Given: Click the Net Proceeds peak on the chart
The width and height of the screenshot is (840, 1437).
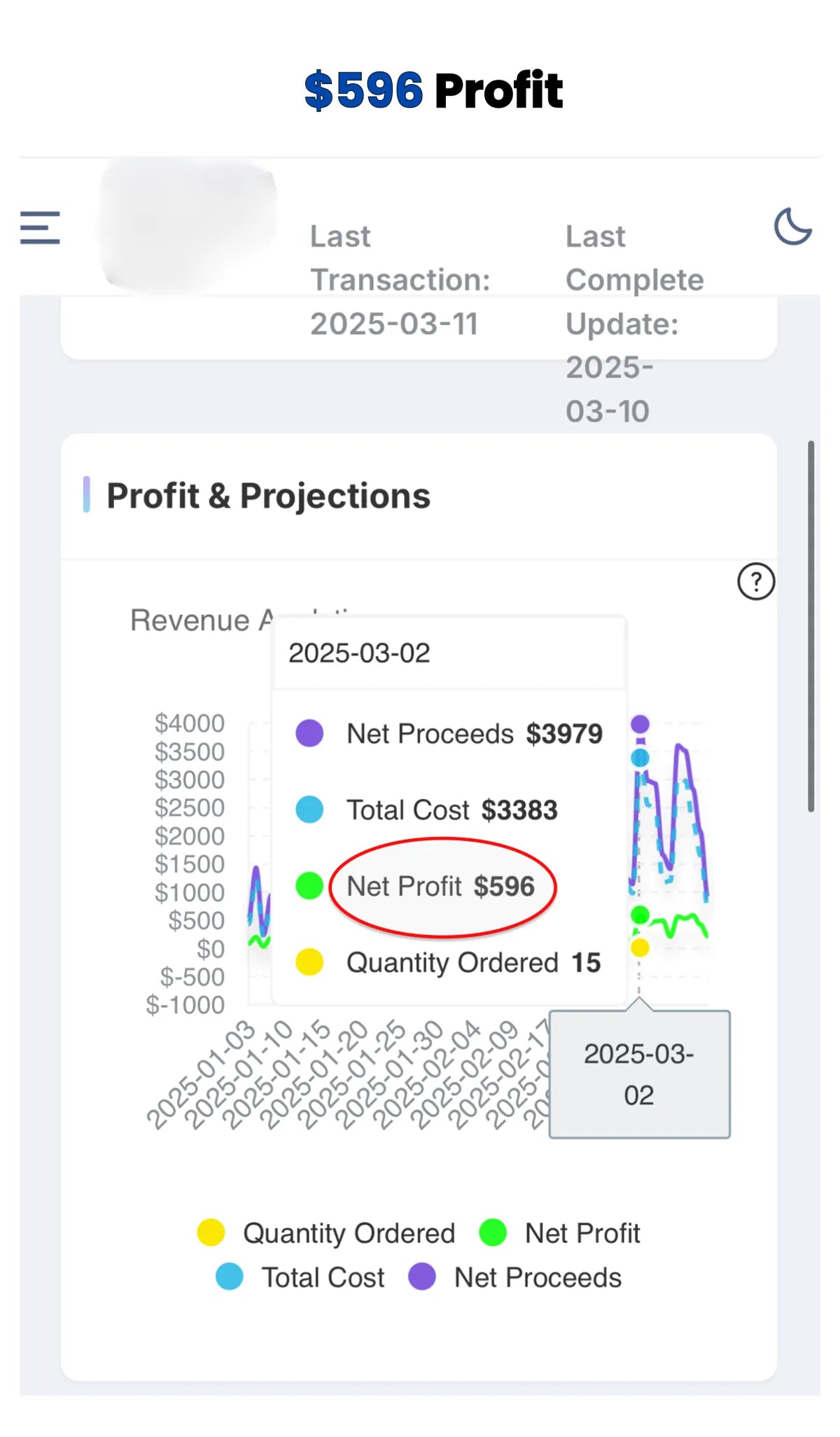Looking at the screenshot, I should [640, 725].
